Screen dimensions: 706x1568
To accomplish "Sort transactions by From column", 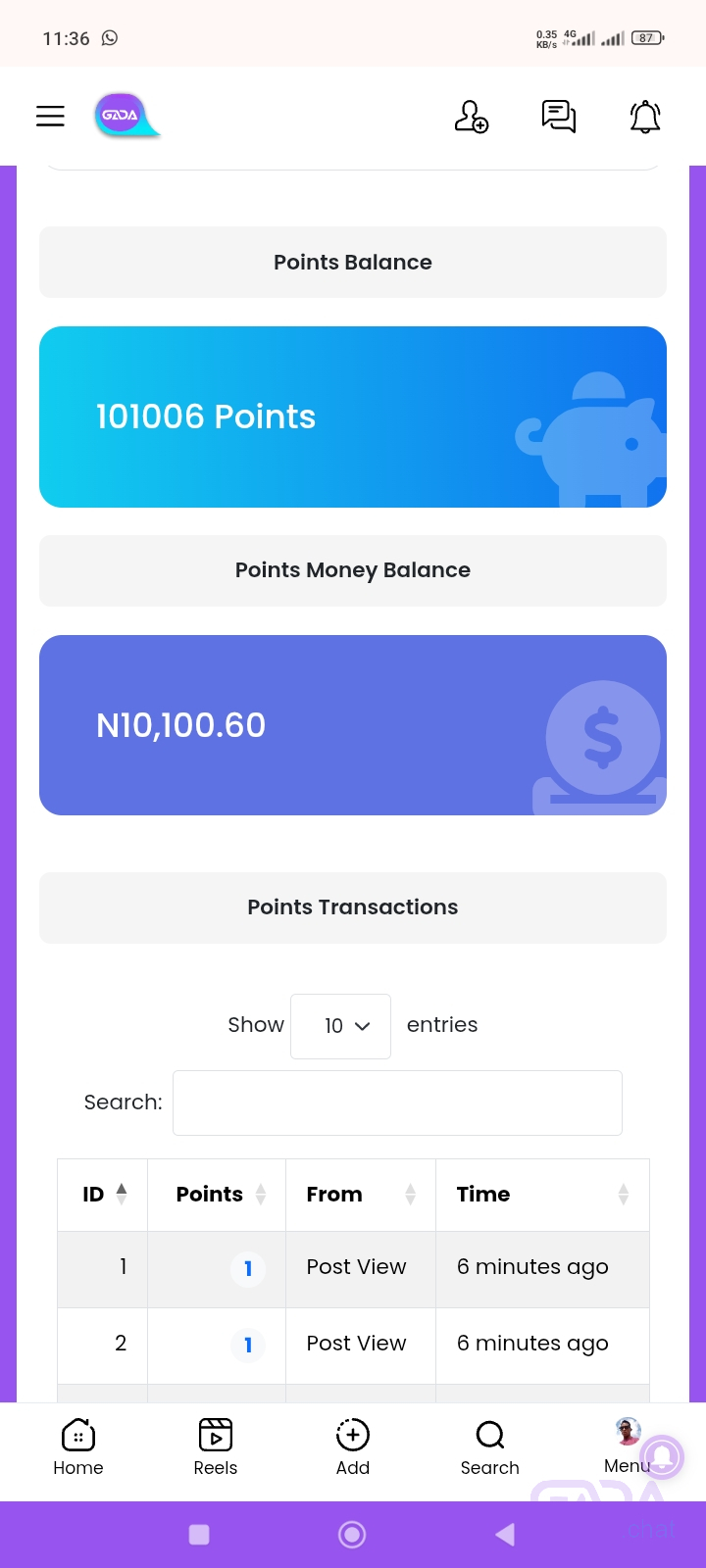I will (x=361, y=1195).
